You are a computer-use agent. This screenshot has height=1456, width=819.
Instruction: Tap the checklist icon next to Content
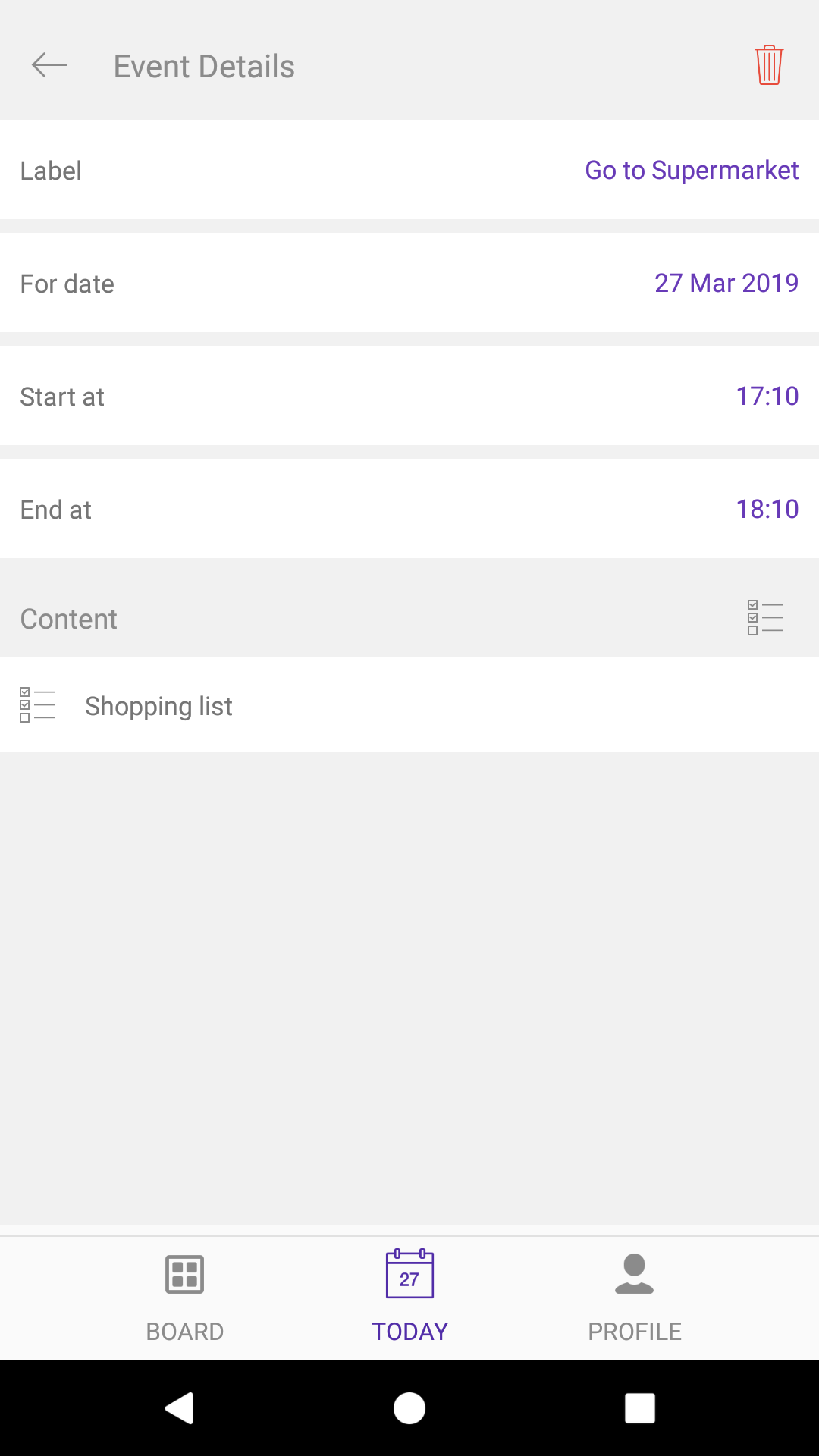point(765,618)
